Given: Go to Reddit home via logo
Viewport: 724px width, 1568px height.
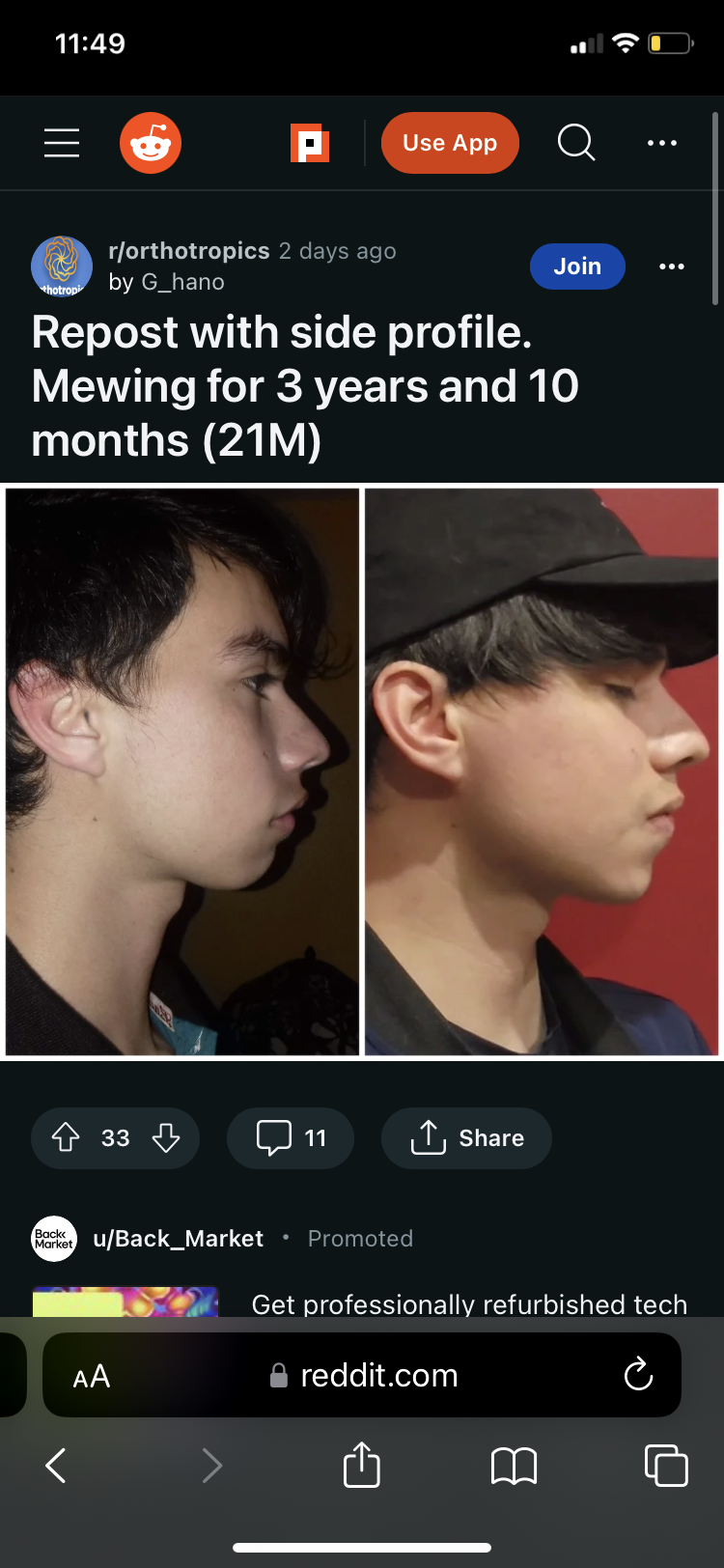Looking at the screenshot, I should [151, 143].
